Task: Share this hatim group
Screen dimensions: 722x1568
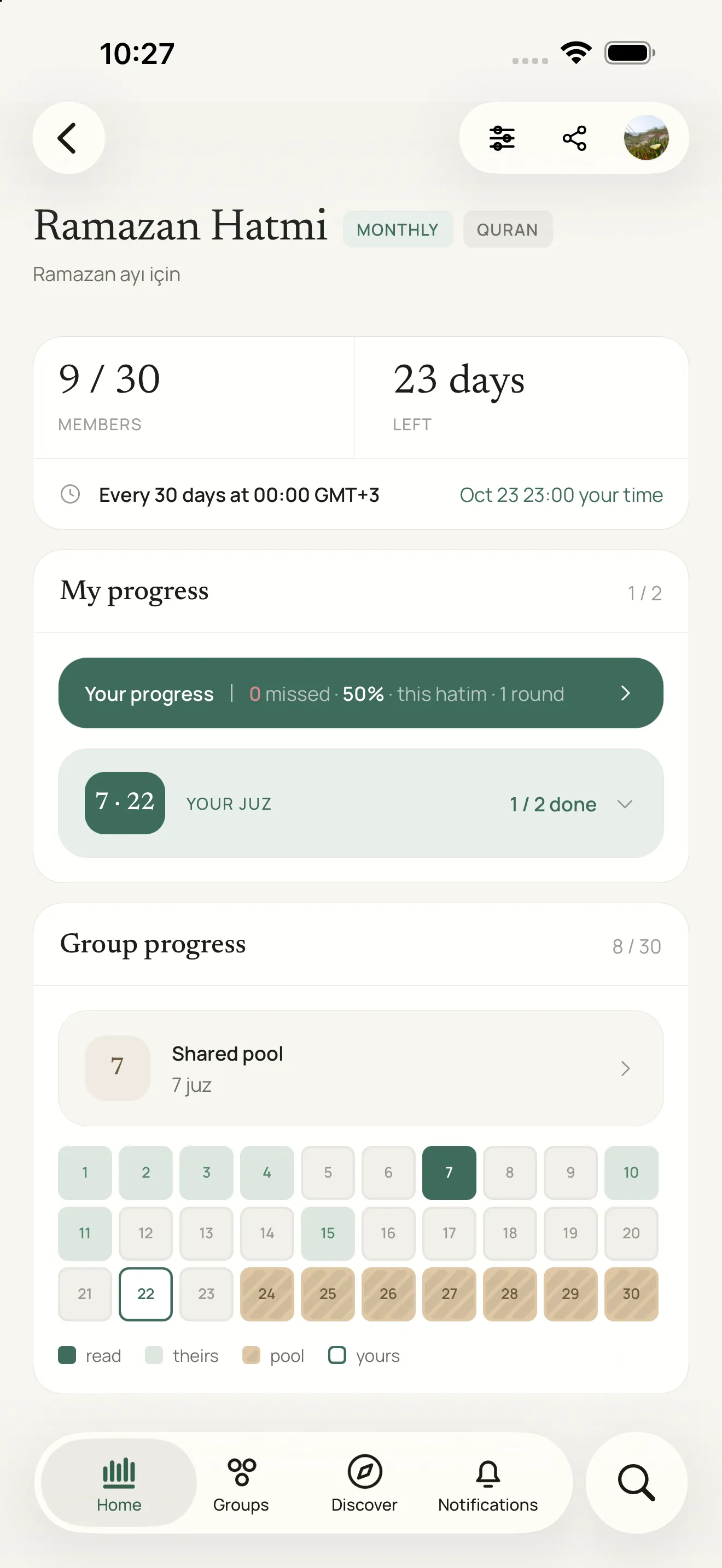Action: (574, 138)
